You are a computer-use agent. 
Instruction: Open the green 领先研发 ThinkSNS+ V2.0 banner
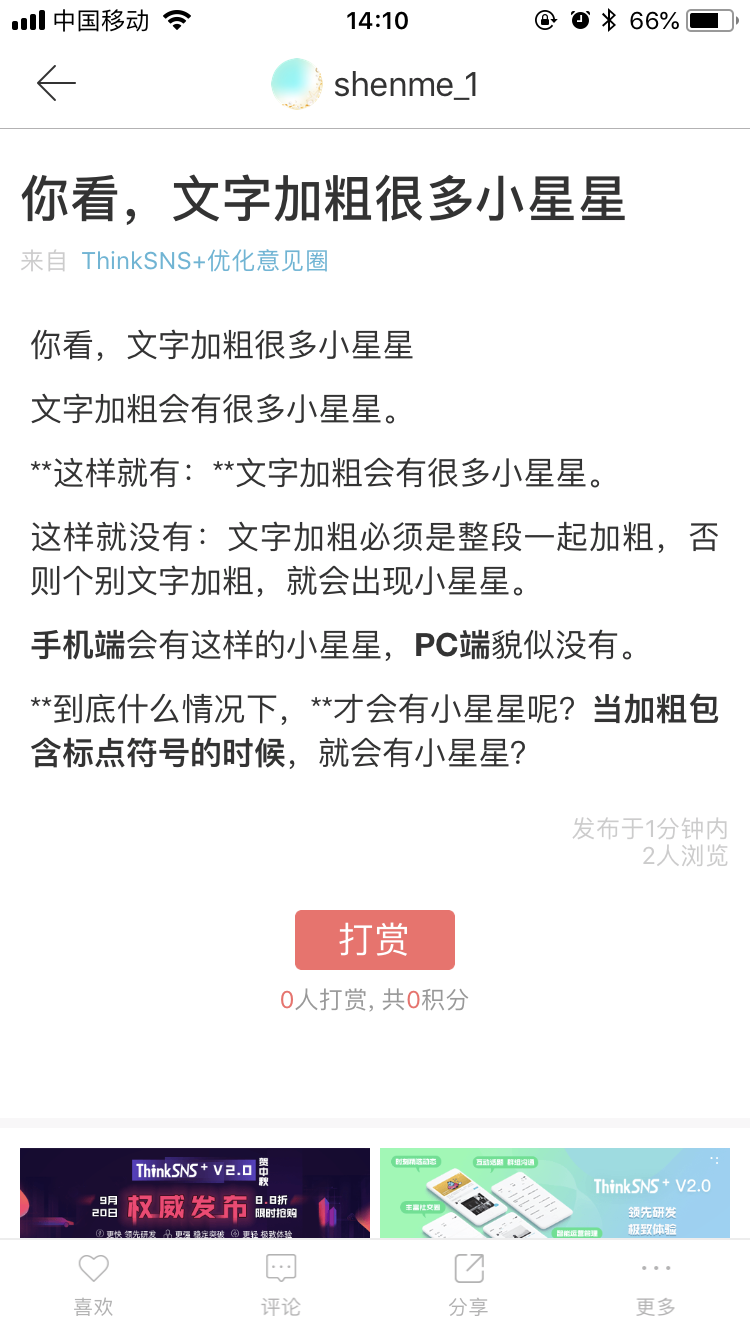554,1193
